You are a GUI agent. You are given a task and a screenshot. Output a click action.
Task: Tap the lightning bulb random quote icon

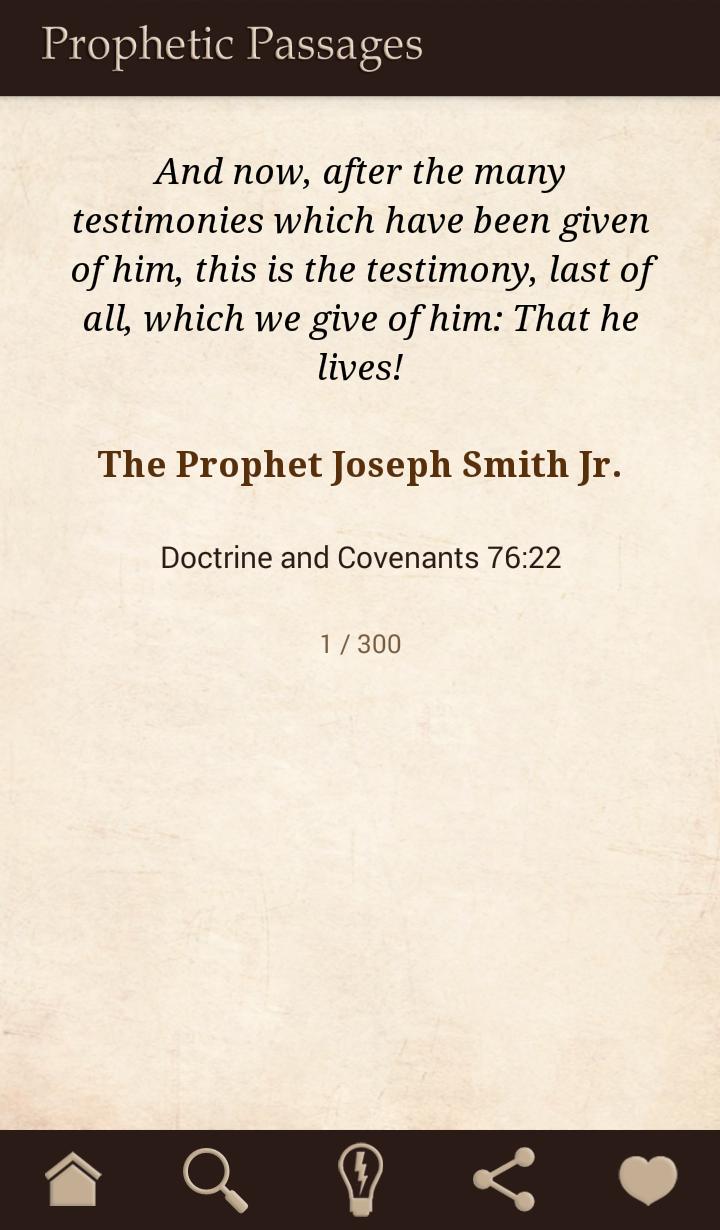coord(360,1178)
